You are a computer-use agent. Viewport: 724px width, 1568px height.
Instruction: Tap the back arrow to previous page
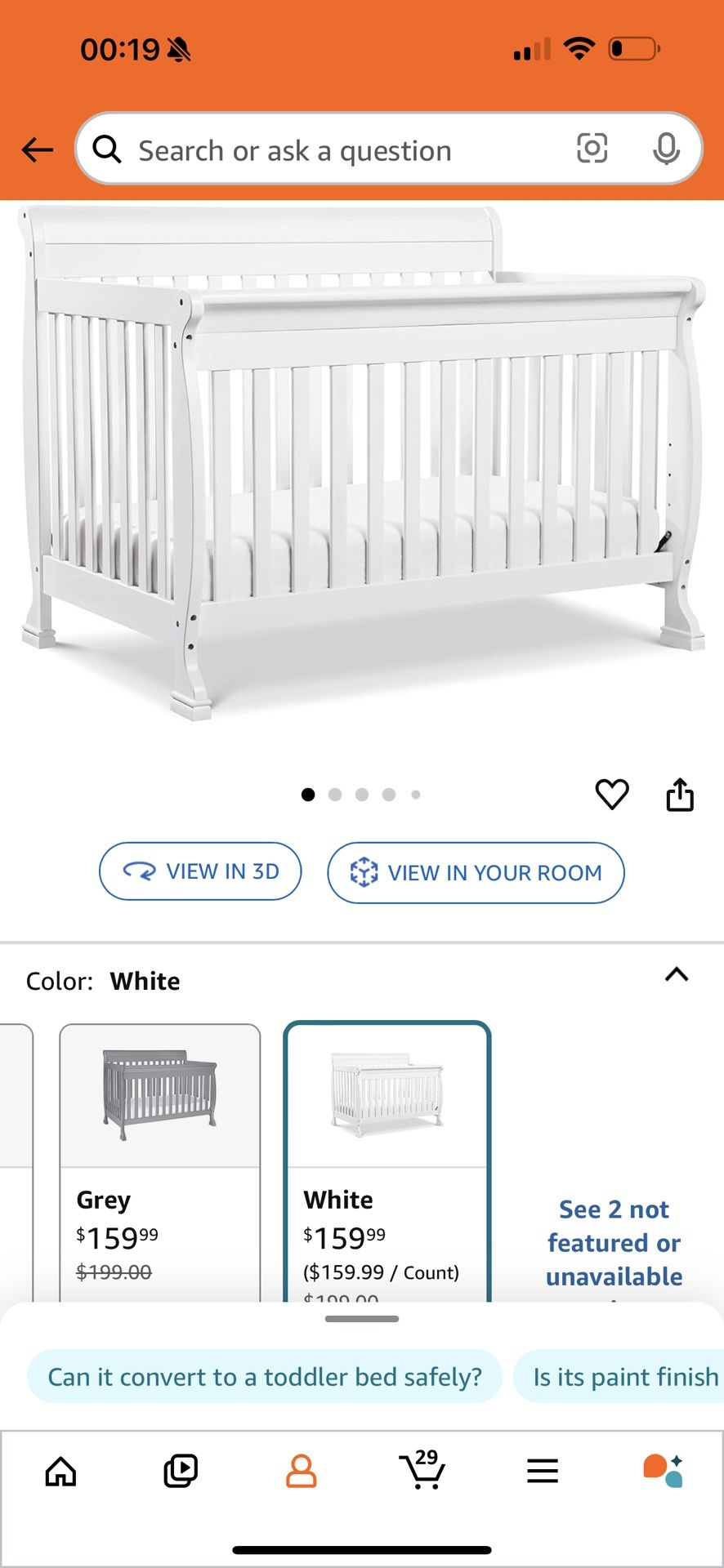[36, 149]
